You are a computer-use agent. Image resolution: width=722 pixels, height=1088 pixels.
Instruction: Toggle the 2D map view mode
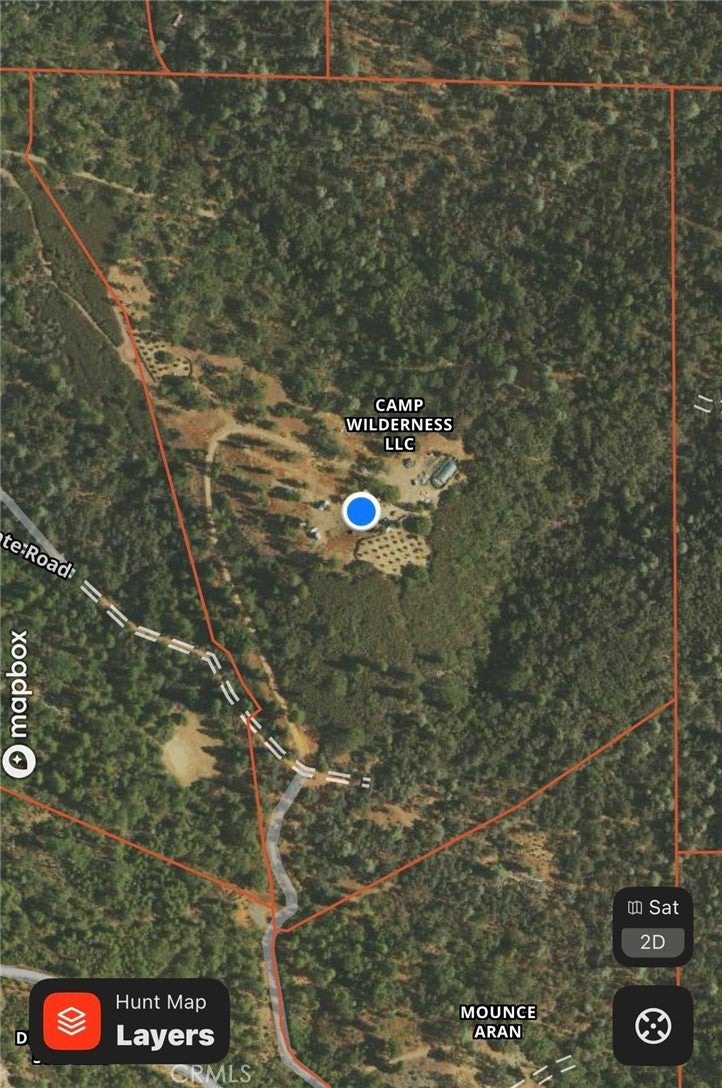(653, 942)
